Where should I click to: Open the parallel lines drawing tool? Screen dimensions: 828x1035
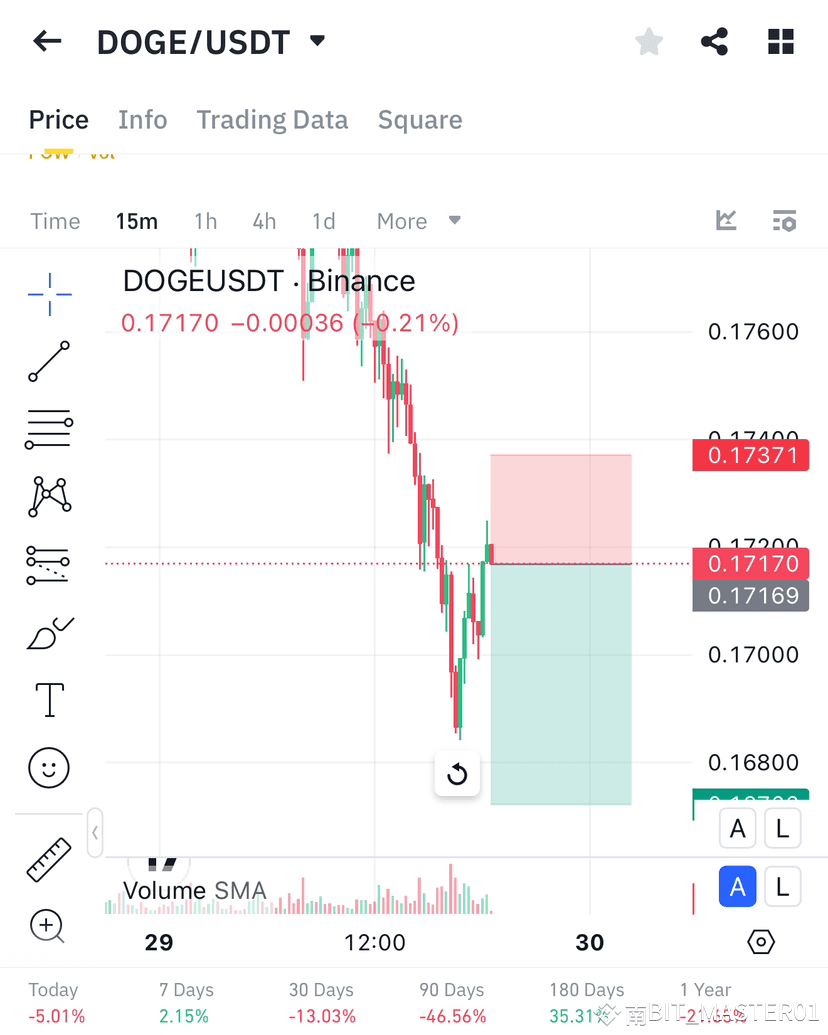coord(48,430)
